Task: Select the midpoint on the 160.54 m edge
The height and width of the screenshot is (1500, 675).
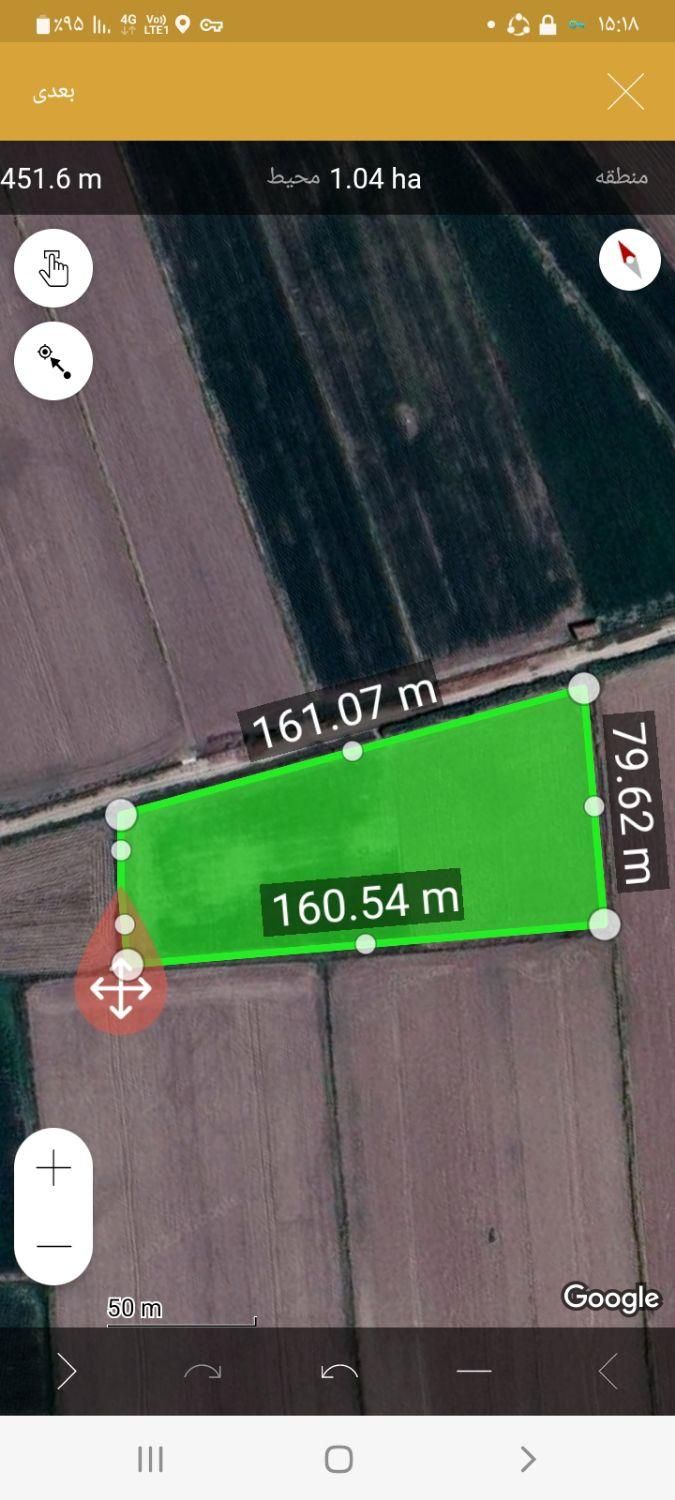Action: click(x=366, y=943)
